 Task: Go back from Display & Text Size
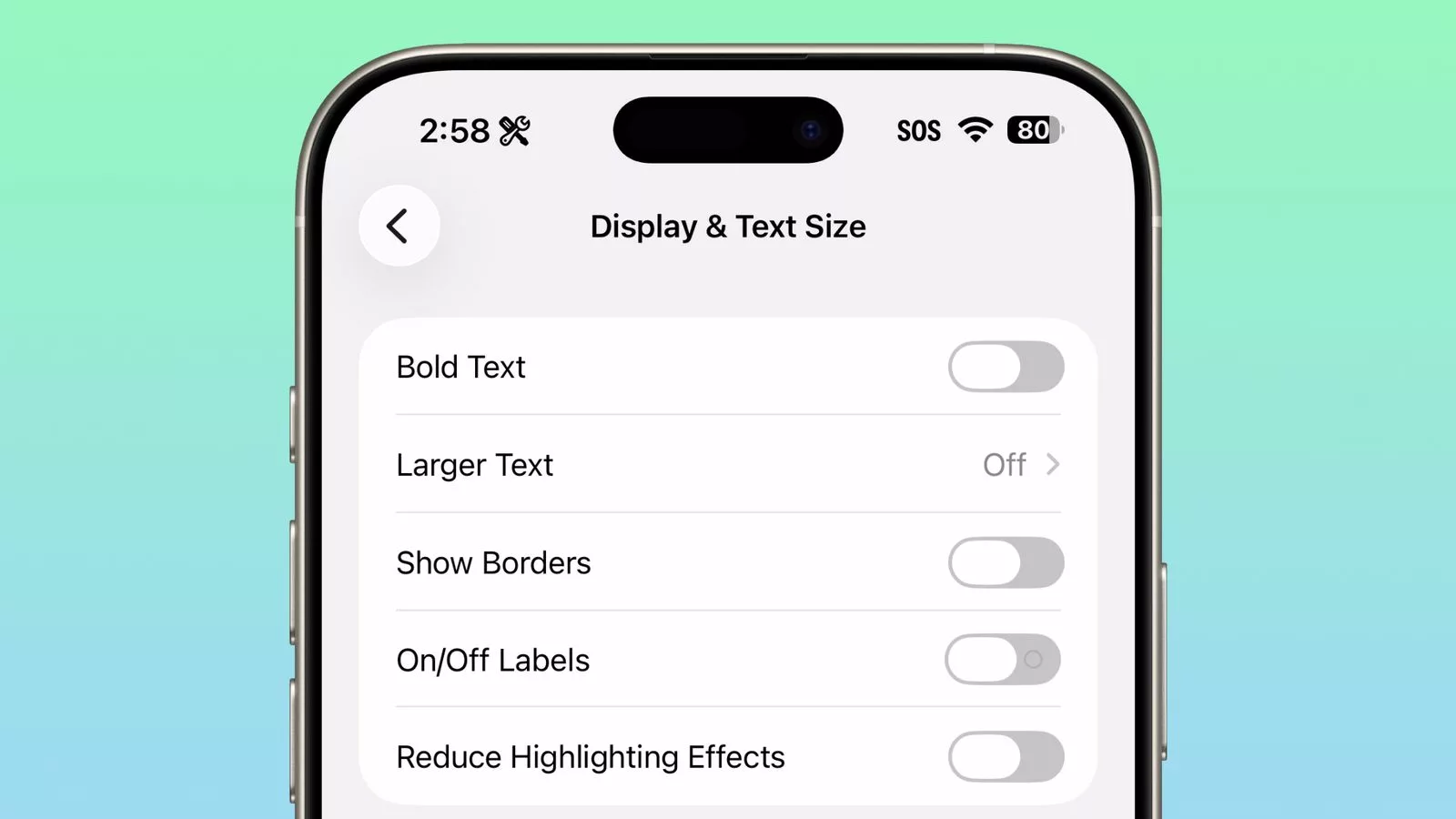pyautogui.click(x=399, y=226)
